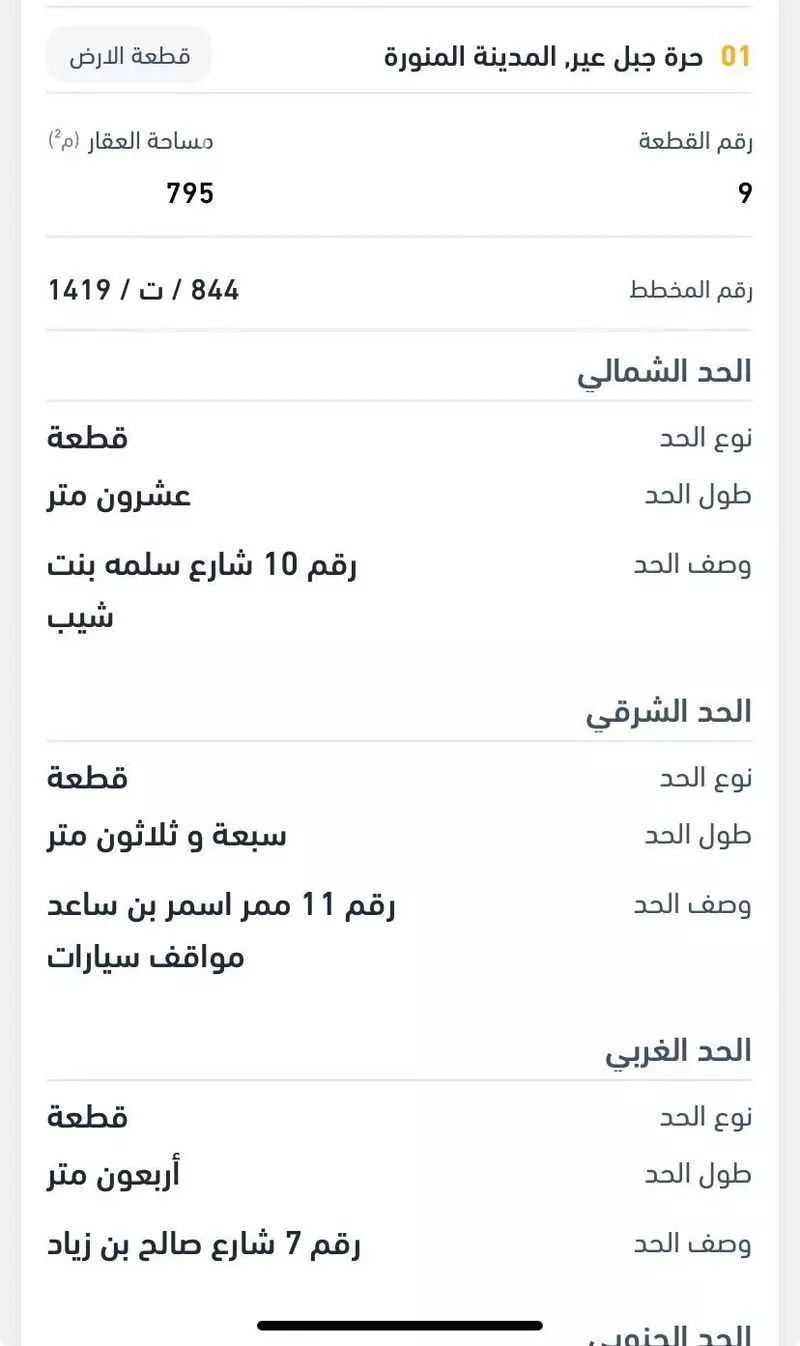Select western length أربعون متر

110,1174
